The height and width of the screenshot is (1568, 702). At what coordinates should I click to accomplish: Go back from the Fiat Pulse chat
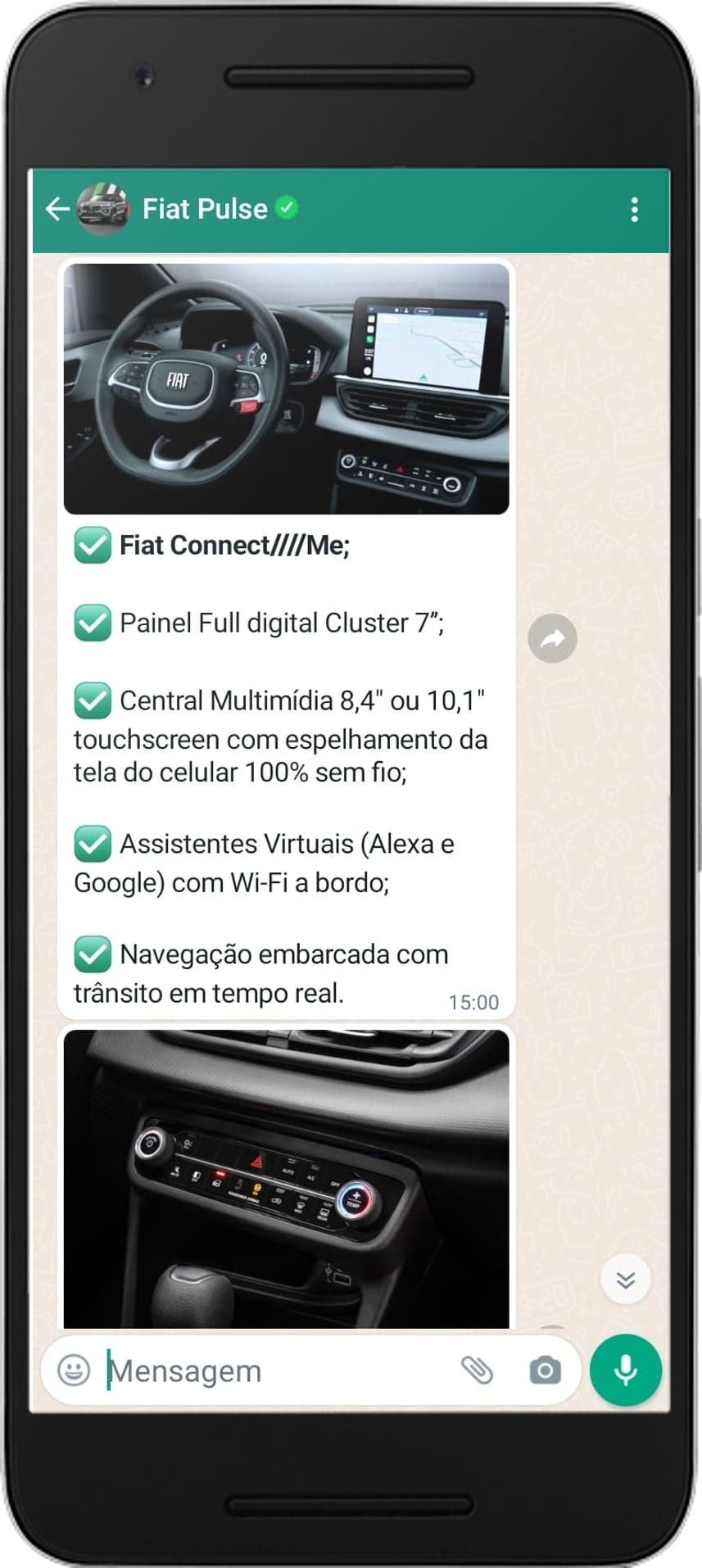tap(57, 209)
